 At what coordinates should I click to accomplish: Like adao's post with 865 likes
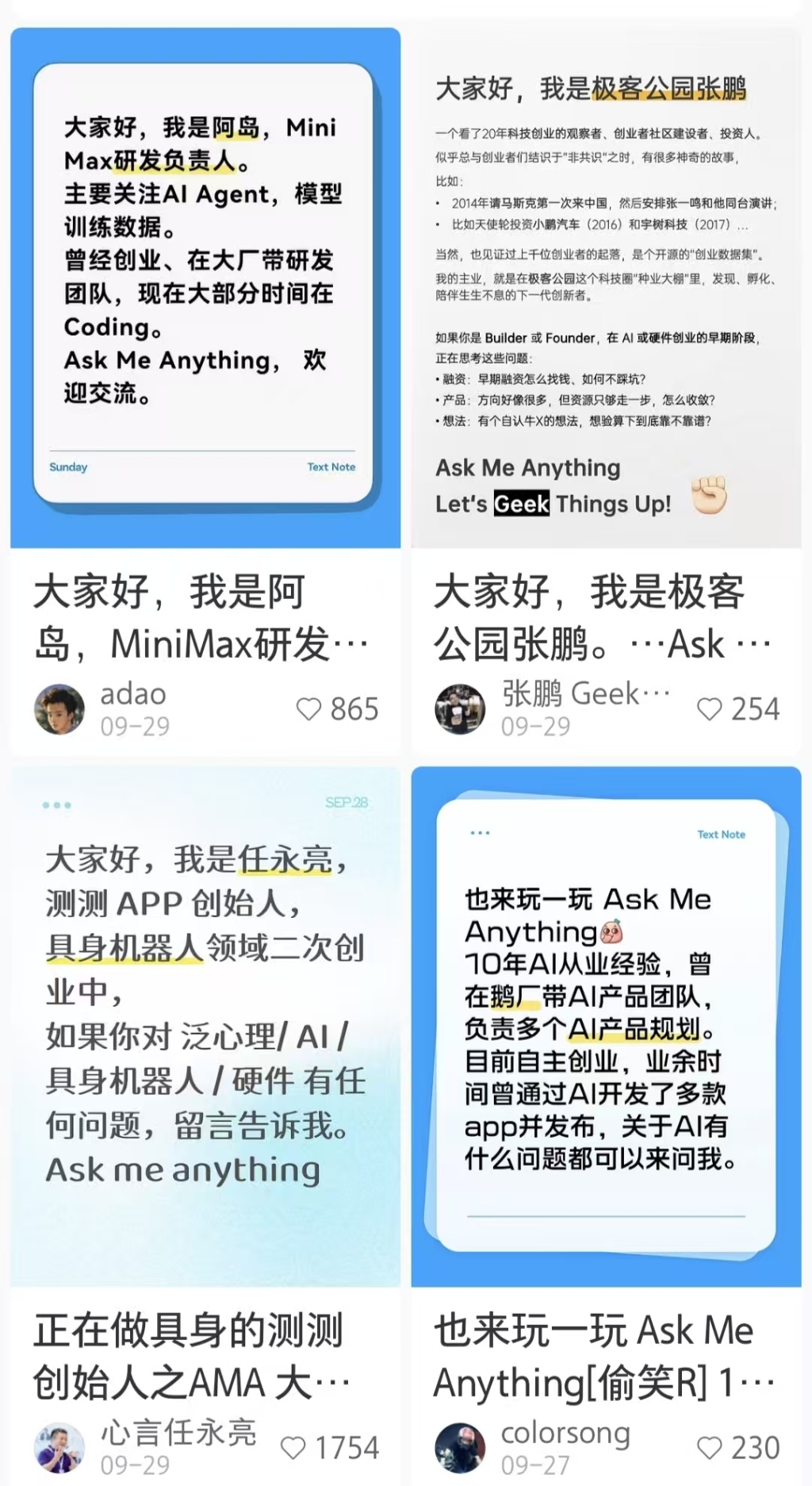coord(308,708)
